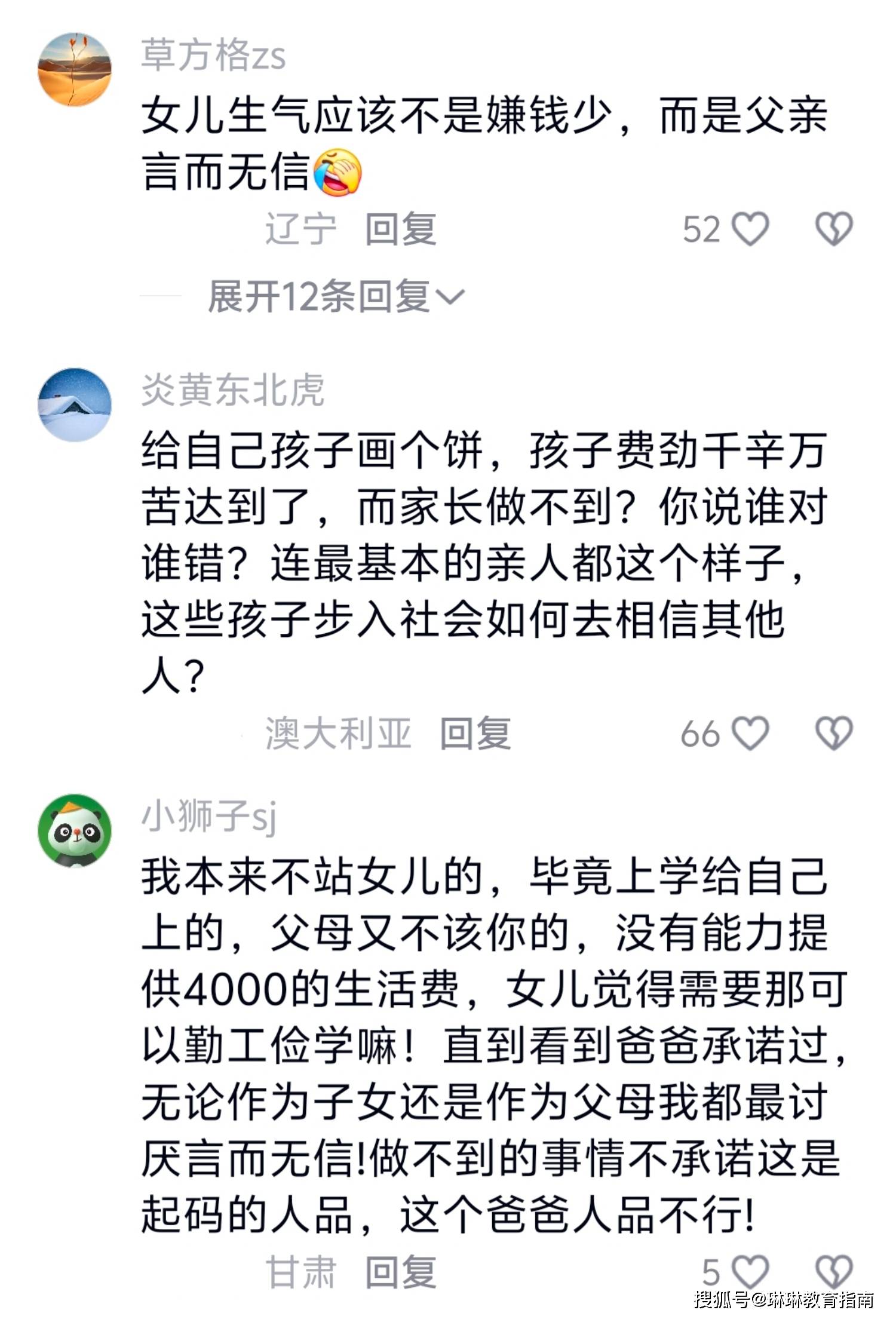Screen dimensions: 896x1319
Task: Open 草方格zs's profile avatar
Action: 75,70
